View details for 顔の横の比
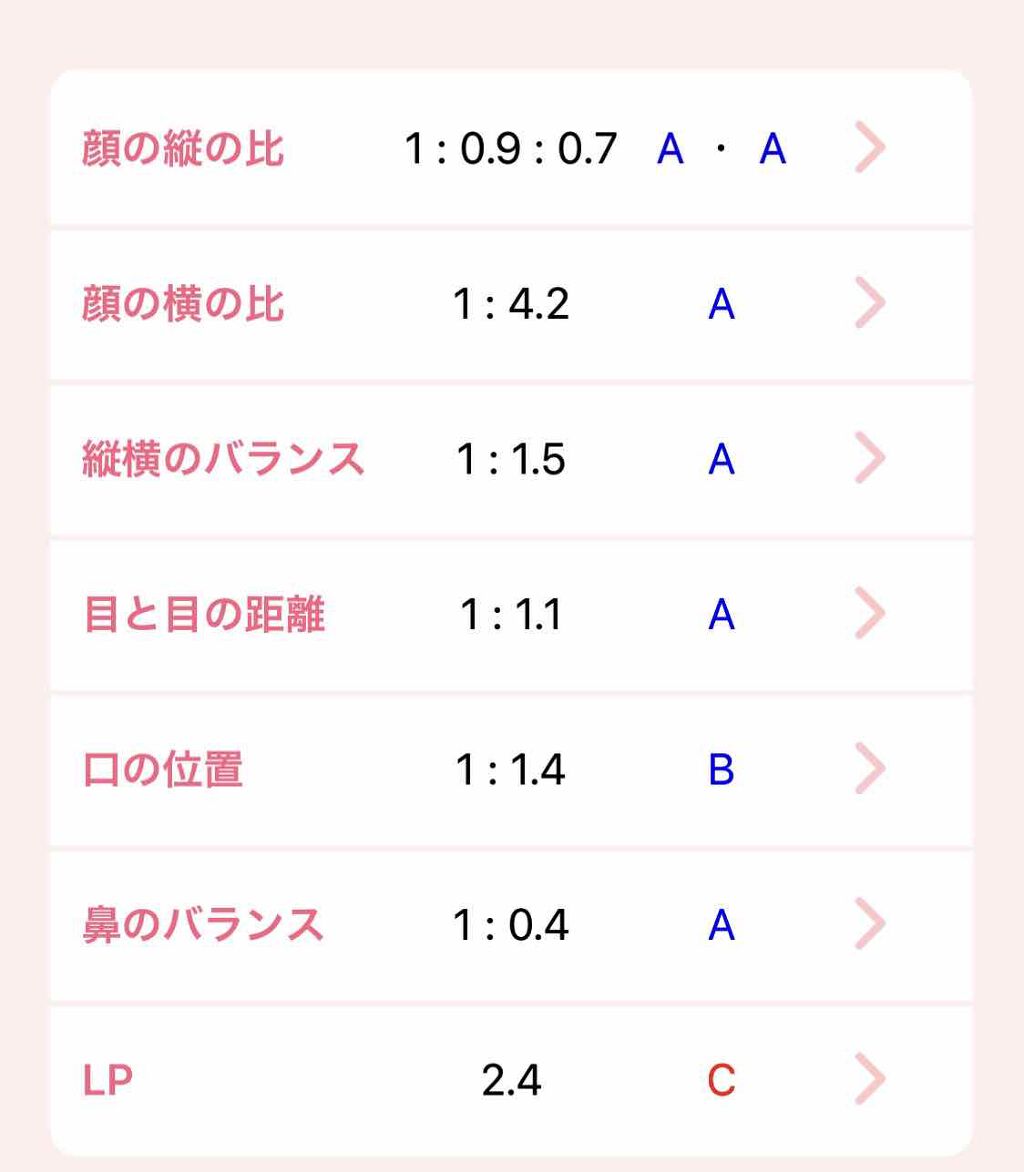1024x1172 pixels. point(510,304)
